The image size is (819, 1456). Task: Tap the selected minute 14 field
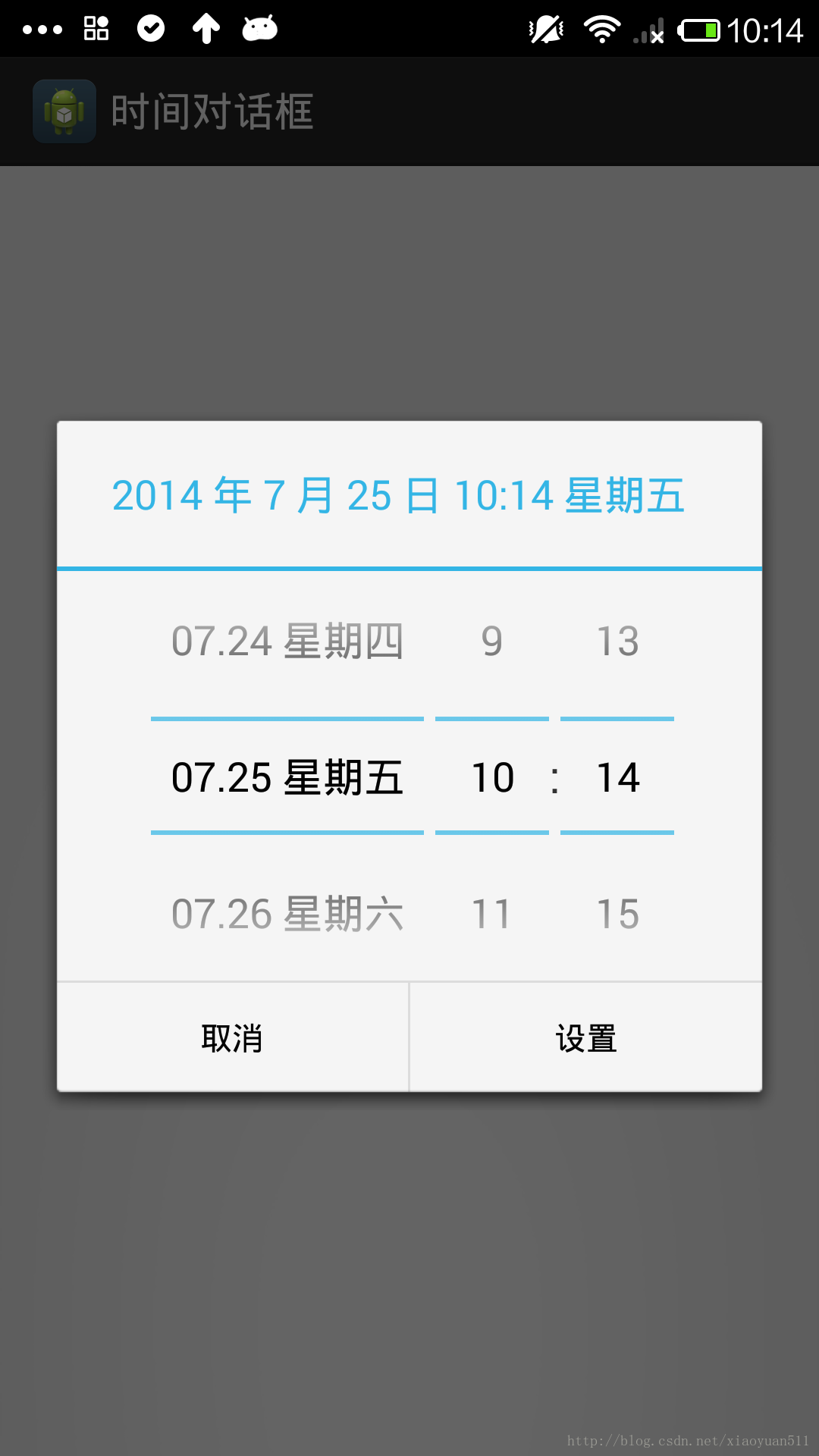click(617, 777)
